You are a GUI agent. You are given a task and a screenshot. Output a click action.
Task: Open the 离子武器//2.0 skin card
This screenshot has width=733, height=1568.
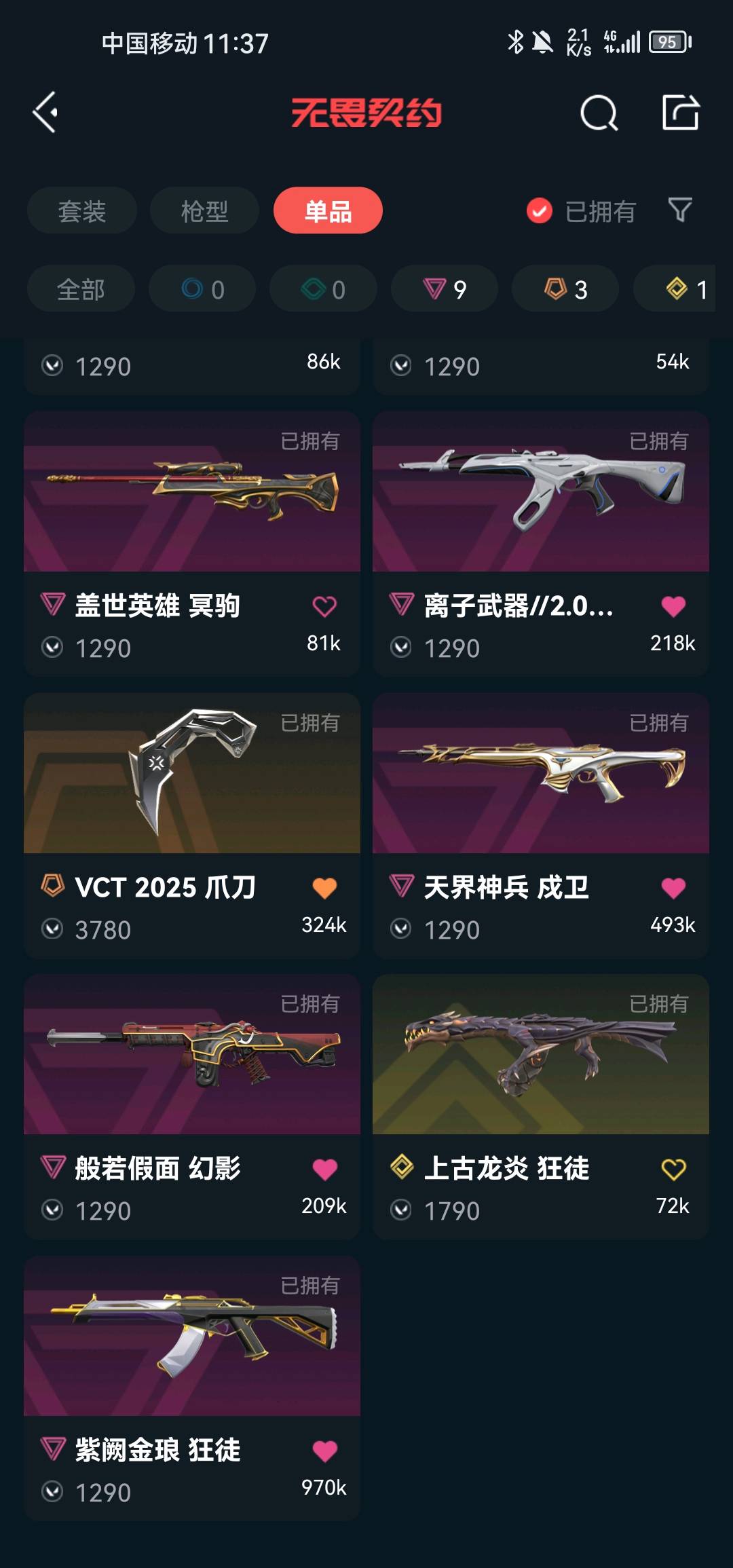pyautogui.click(x=540, y=491)
